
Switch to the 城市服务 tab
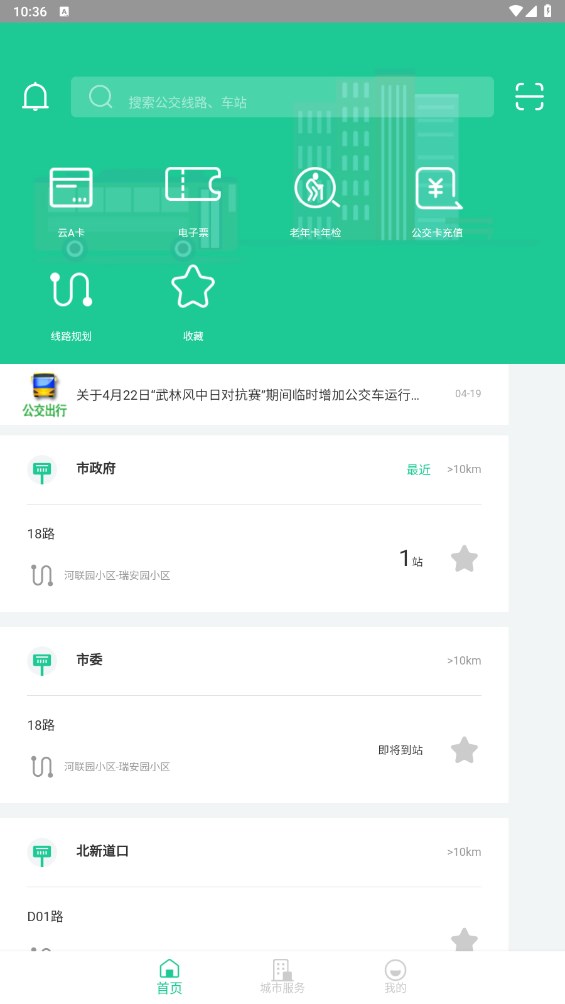coord(282,977)
